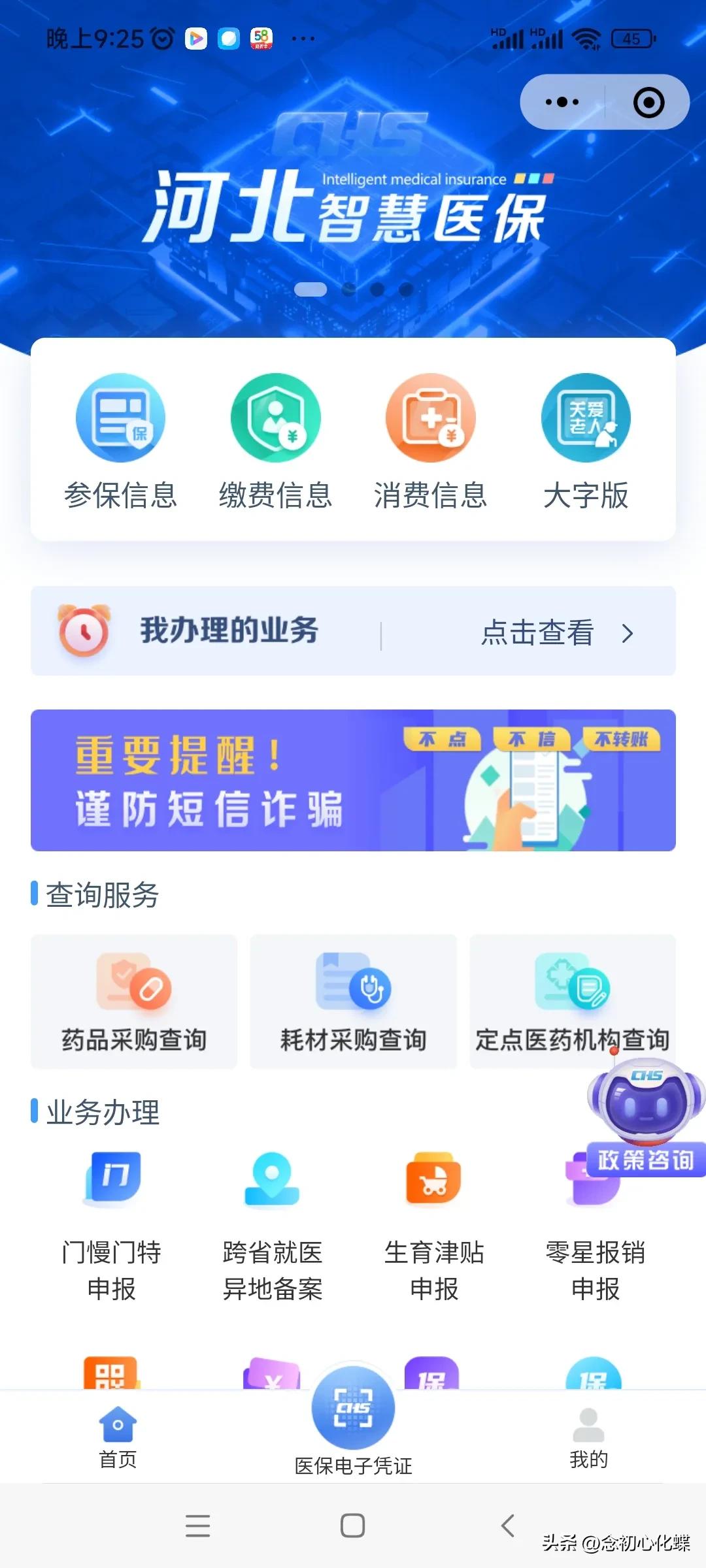The height and width of the screenshot is (1568, 706).
Task: Open 门慢门特申报 application
Action: 112,1222
